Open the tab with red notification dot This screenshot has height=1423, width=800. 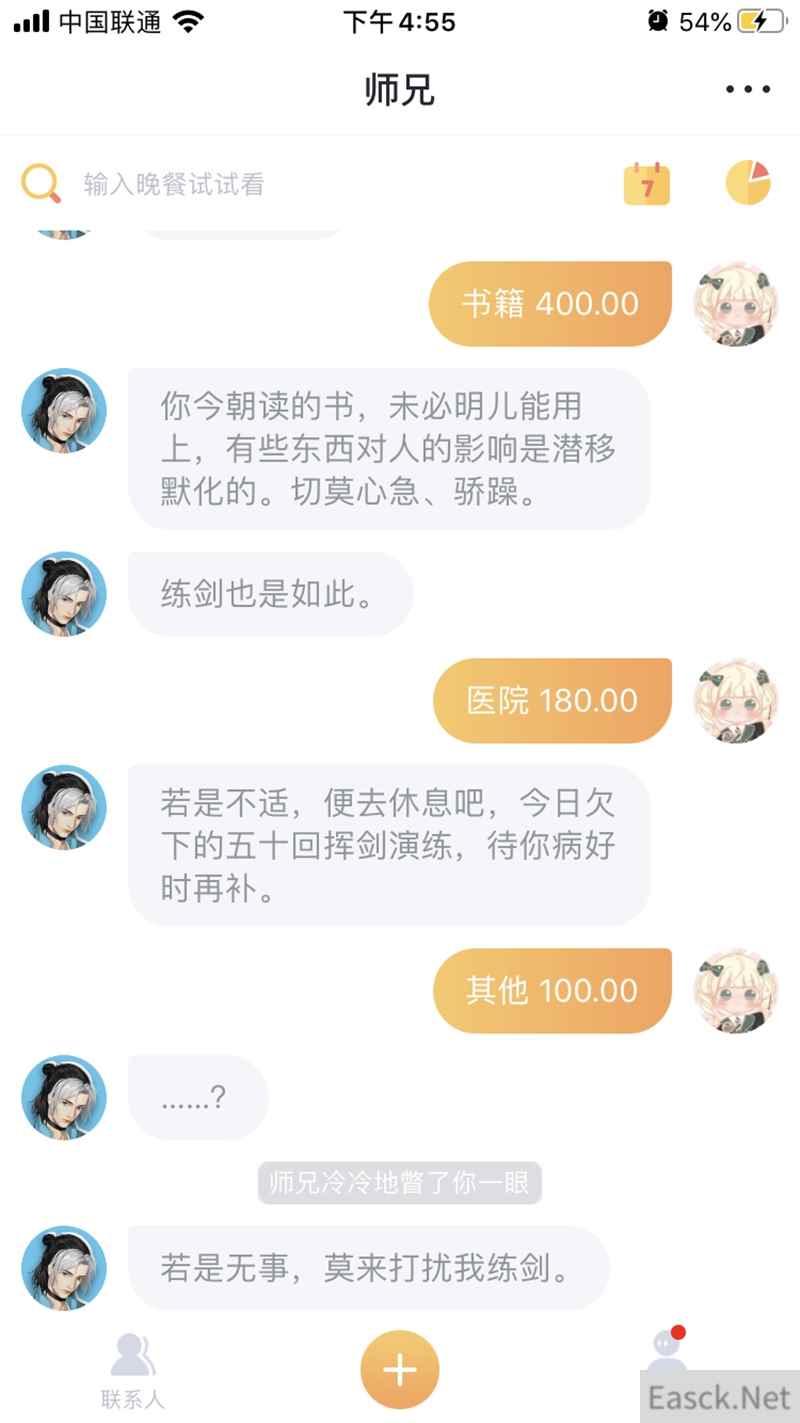[x=667, y=1355]
